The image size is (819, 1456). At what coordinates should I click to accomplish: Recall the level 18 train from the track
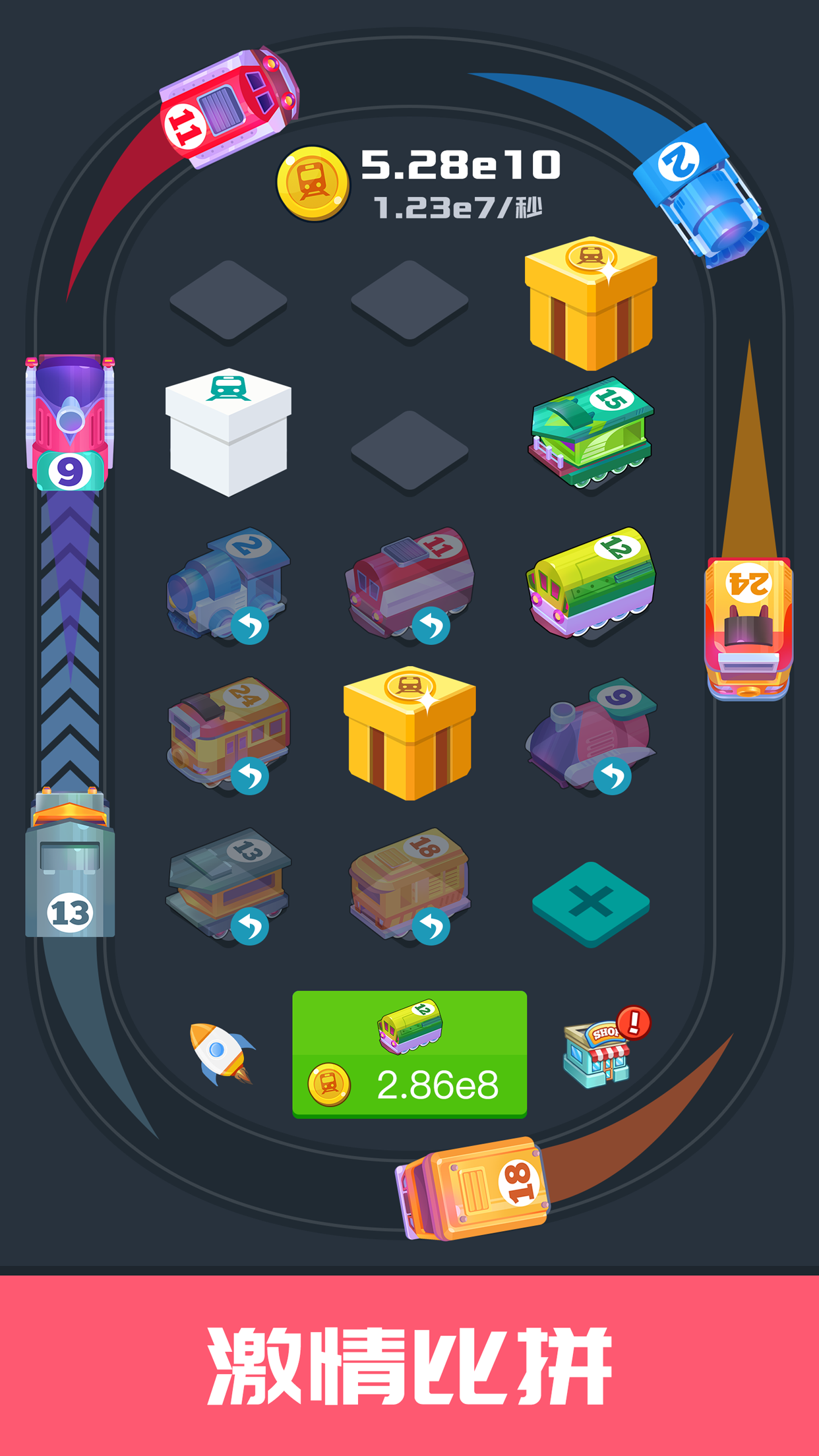click(431, 926)
